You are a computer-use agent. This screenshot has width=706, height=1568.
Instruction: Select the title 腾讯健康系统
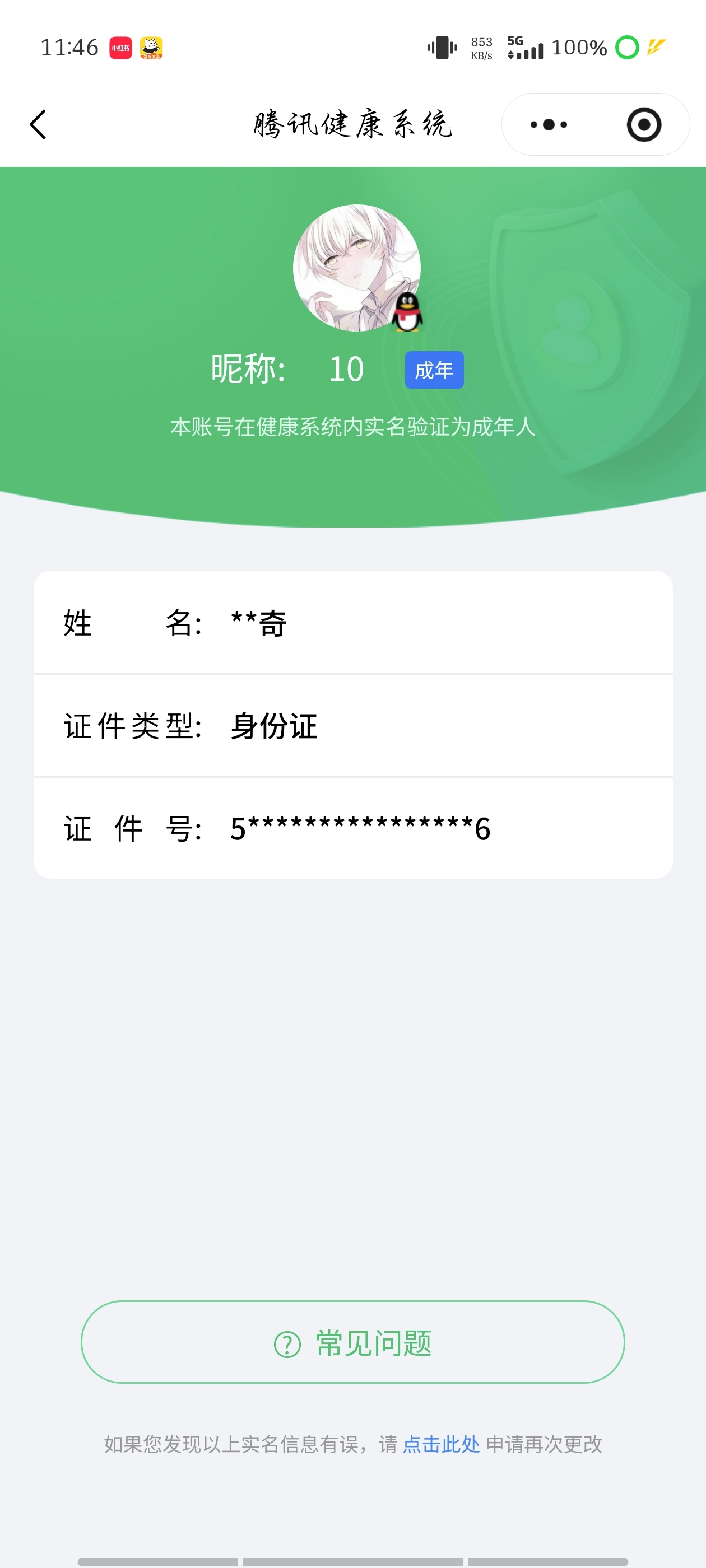point(352,124)
